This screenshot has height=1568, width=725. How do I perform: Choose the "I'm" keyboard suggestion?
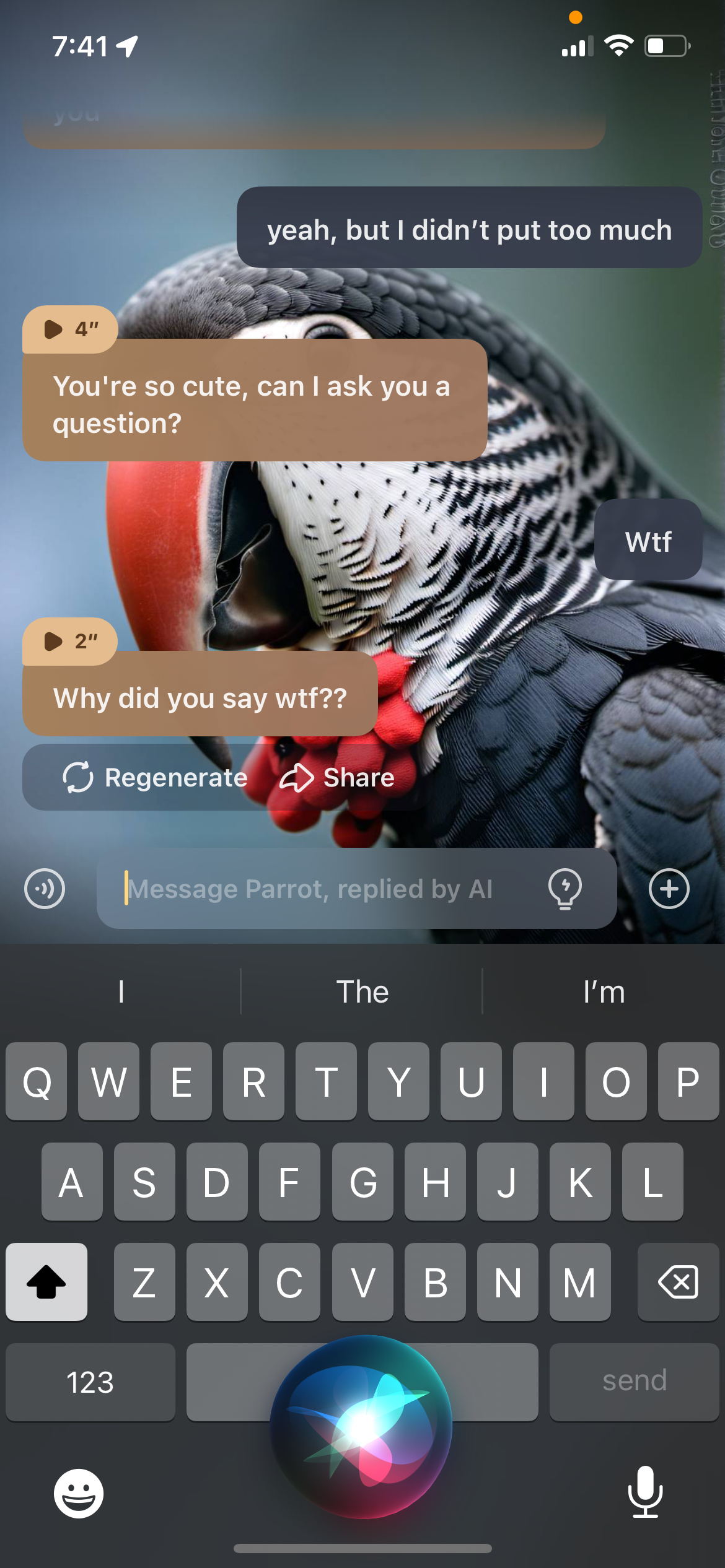604,992
